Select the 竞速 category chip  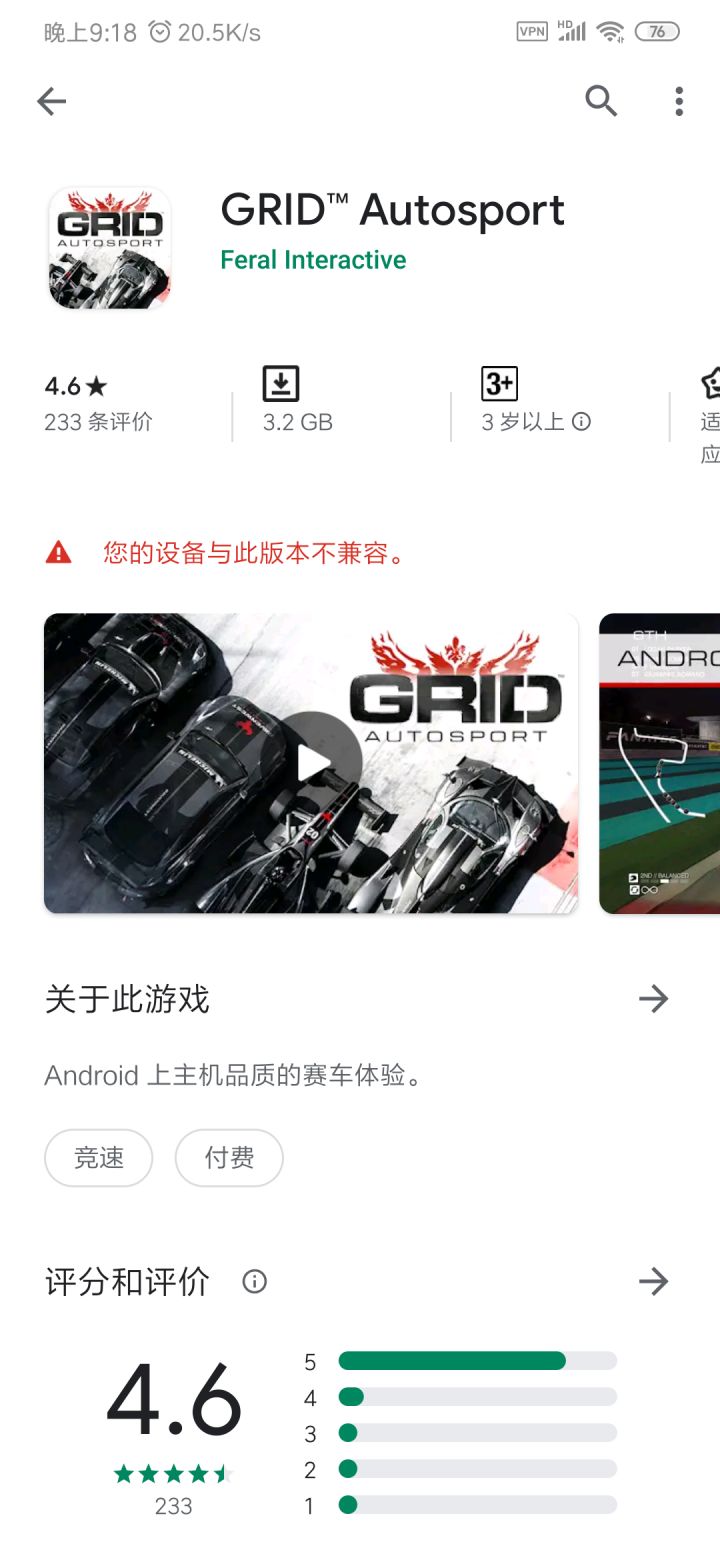(x=99, y=1158)
